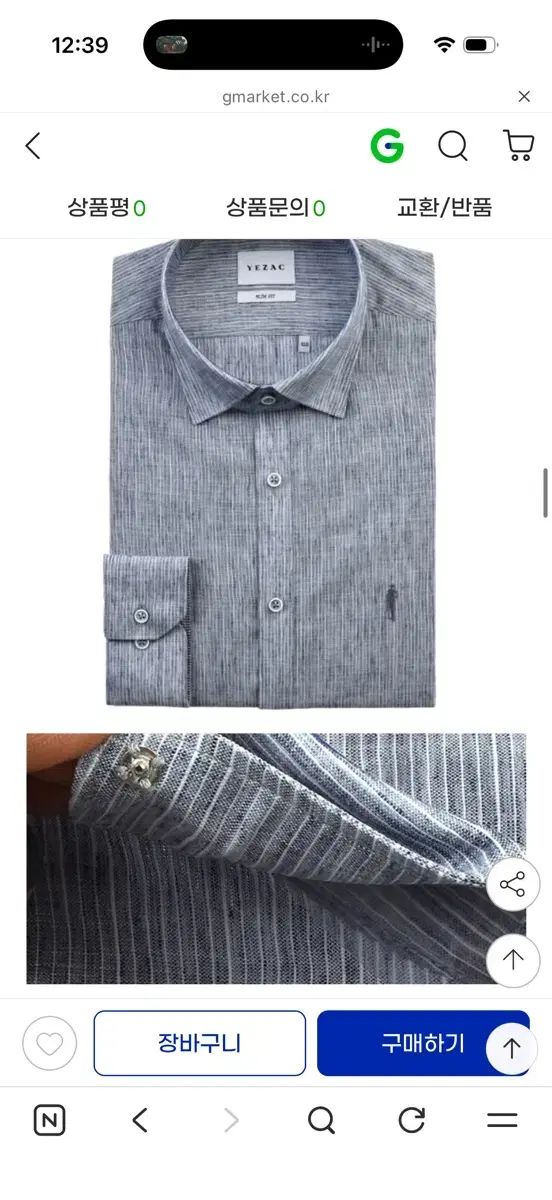Viewport: 552px width, 1200px height.
Task: Tap 장바구니 to add to cart
Action: pyautogui.click(x=200, y=1044)
